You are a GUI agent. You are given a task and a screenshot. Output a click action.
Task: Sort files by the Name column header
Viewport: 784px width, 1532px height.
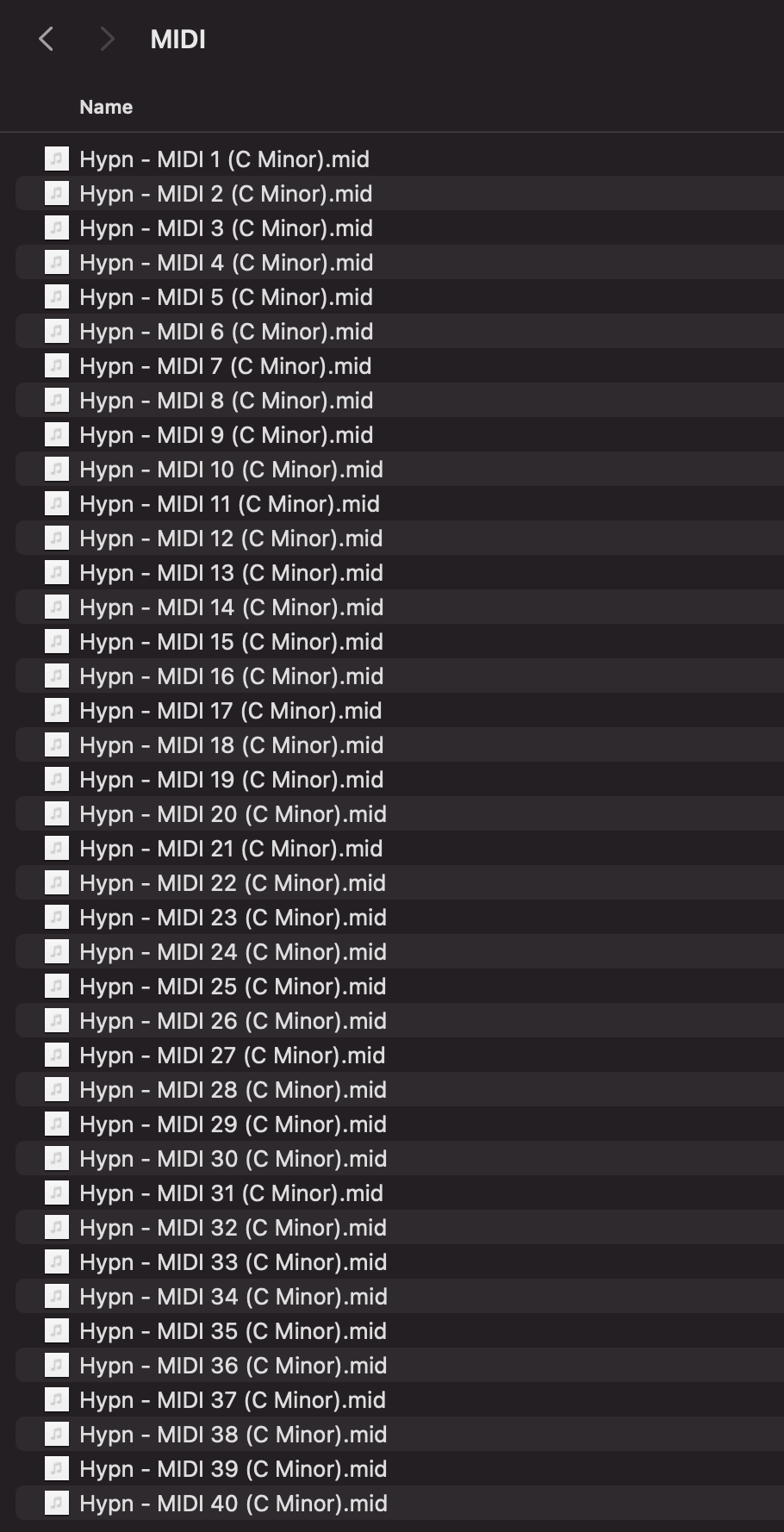(x=106, y=107)
